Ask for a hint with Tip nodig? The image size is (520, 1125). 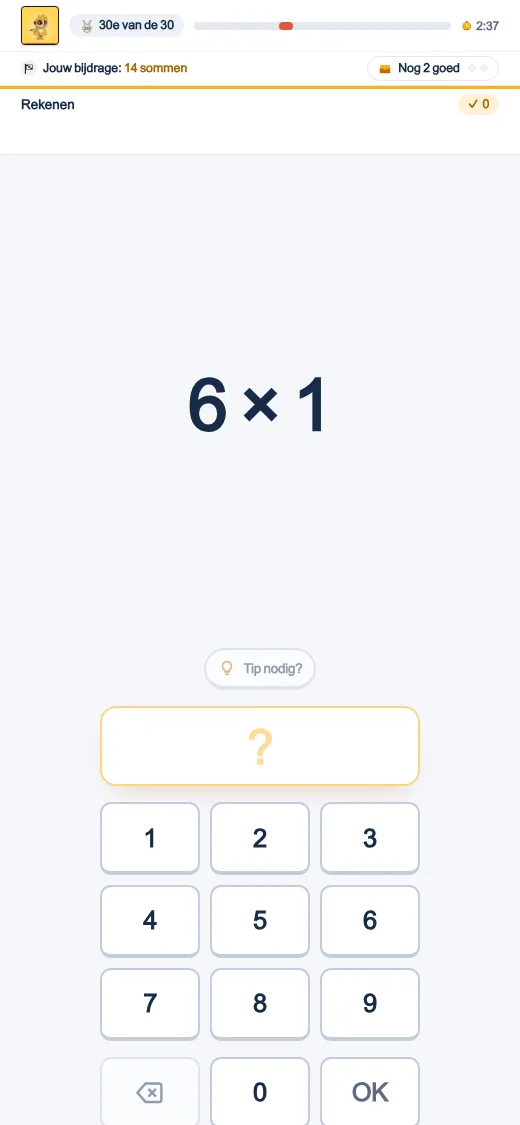pos(260,669)
